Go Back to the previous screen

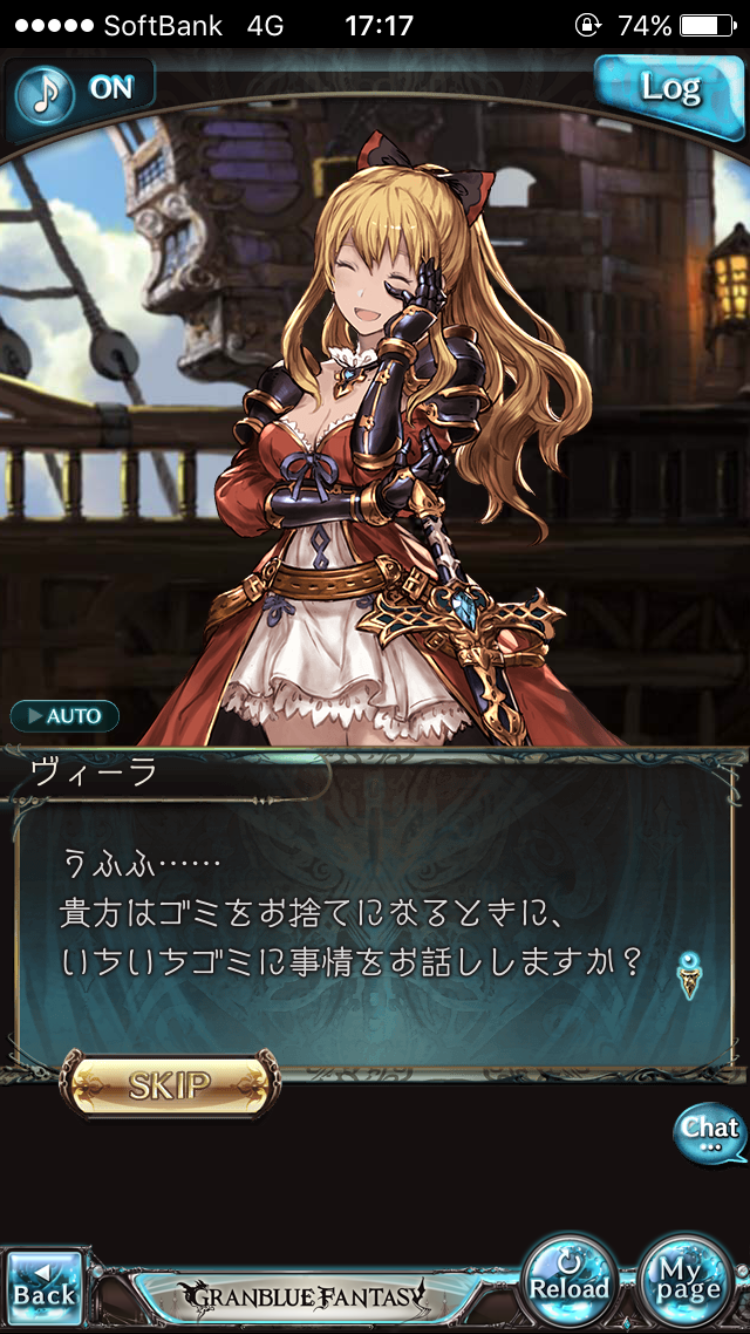[43, 1290]
